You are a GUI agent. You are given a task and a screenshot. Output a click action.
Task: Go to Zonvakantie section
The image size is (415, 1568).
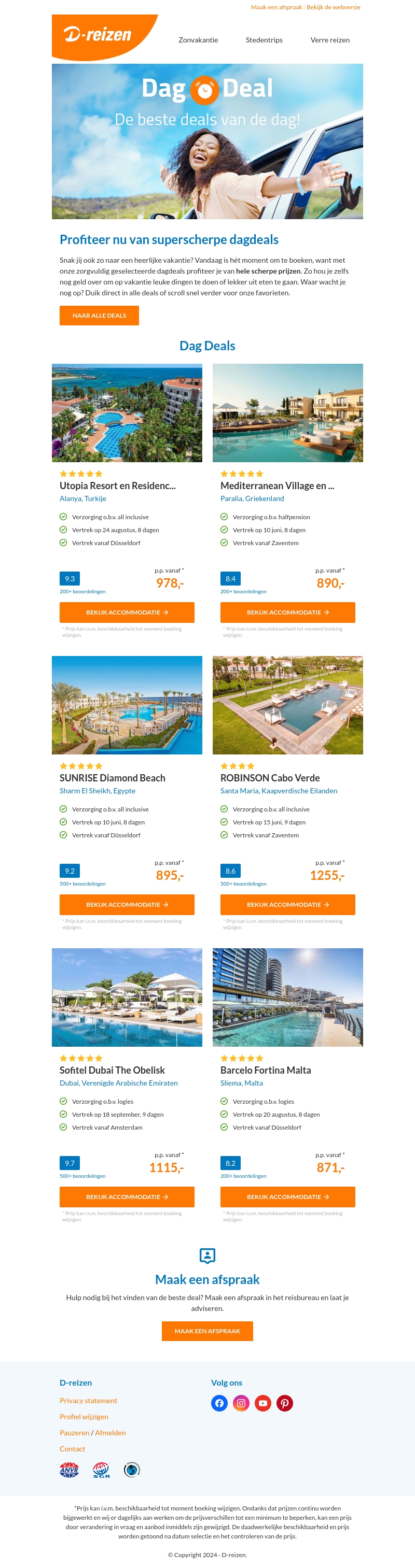tap(198, 40)
